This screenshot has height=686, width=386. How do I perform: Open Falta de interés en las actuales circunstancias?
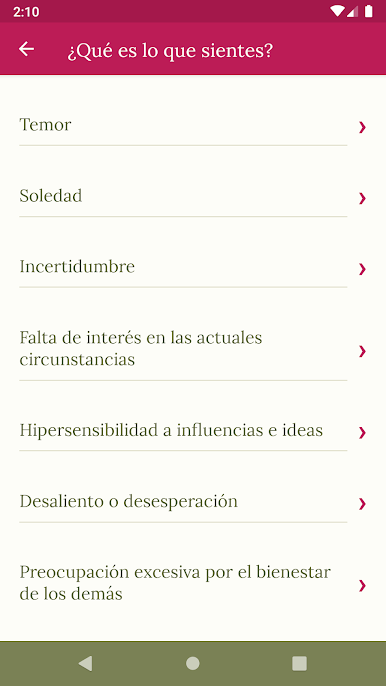[193, 349]
